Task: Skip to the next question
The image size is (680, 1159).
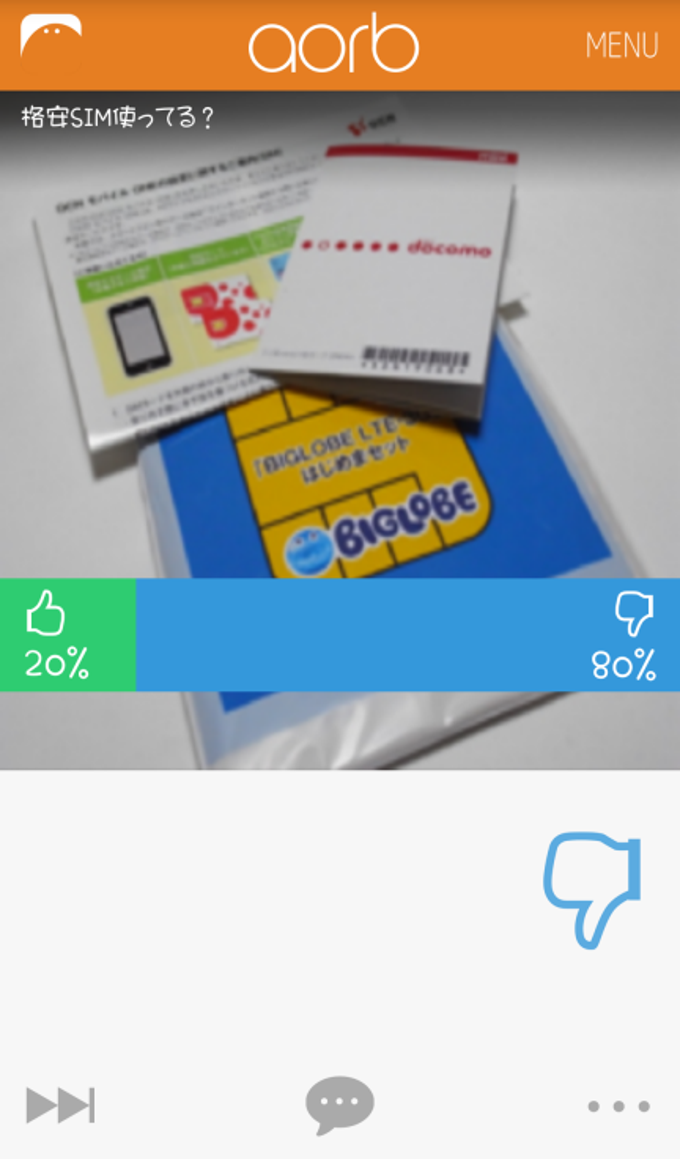Action: point(60,1105)
